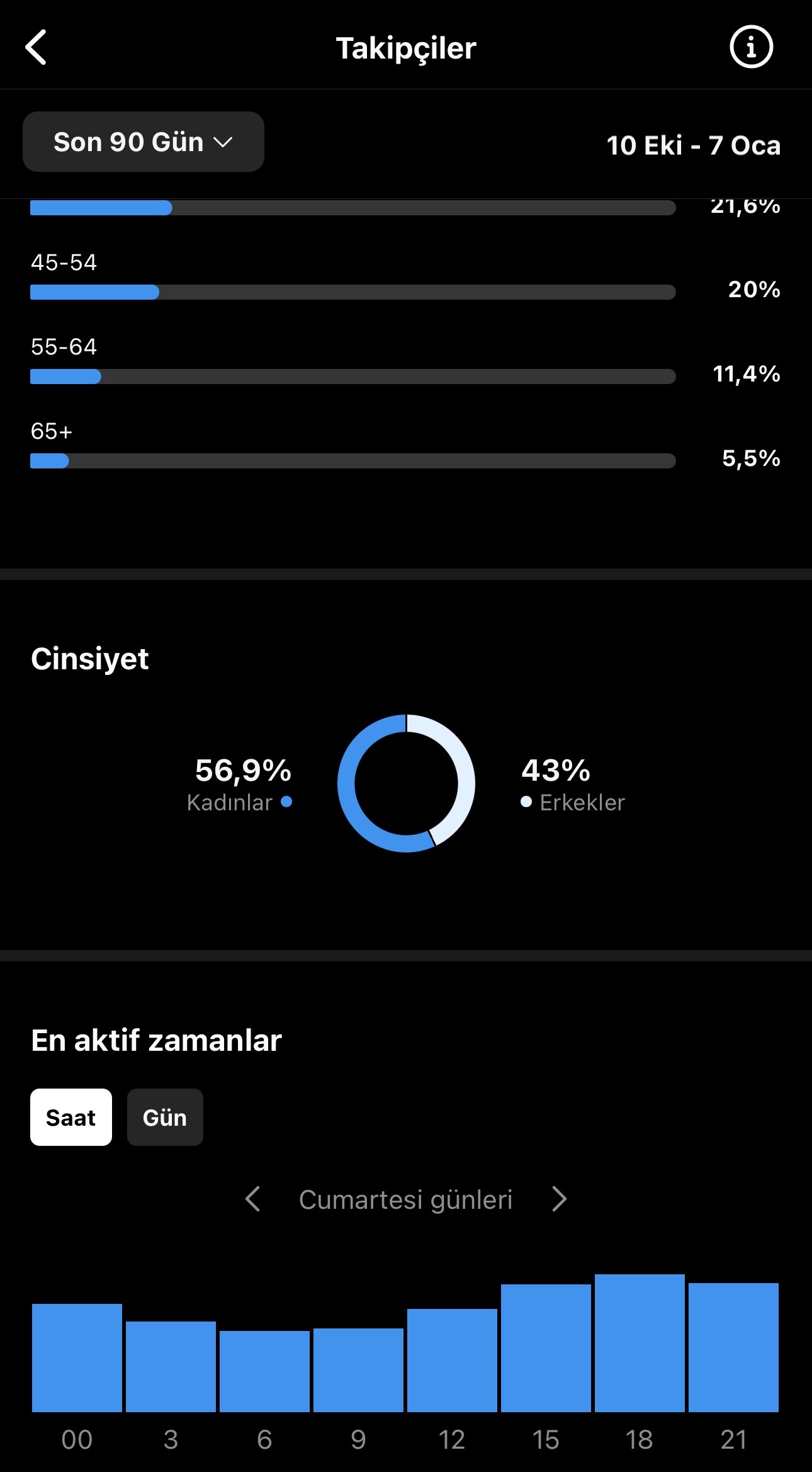
Task: Show the previous day before Cumartesi günleri
Action: point(253,1199)
